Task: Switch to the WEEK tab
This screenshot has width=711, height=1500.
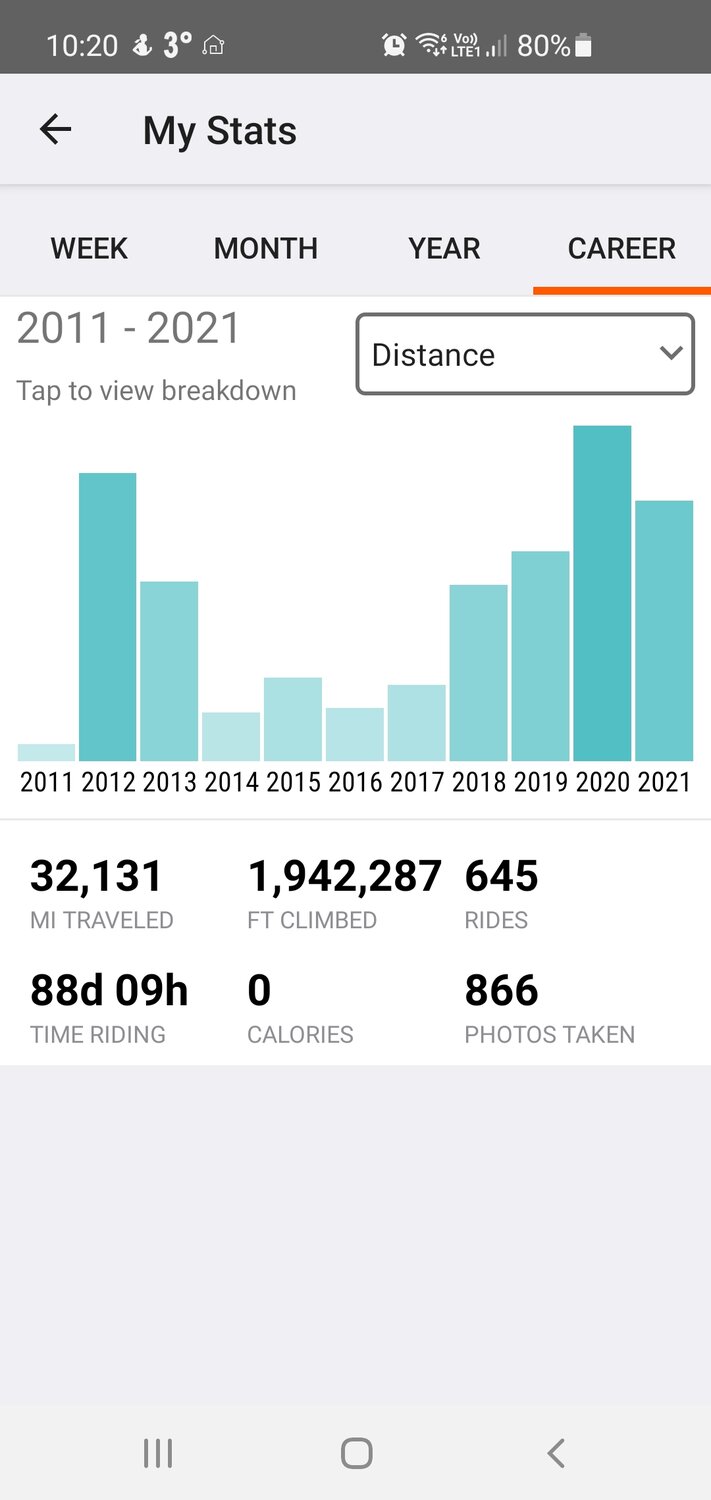Action: pyautogui.click(x=89, y=248)
